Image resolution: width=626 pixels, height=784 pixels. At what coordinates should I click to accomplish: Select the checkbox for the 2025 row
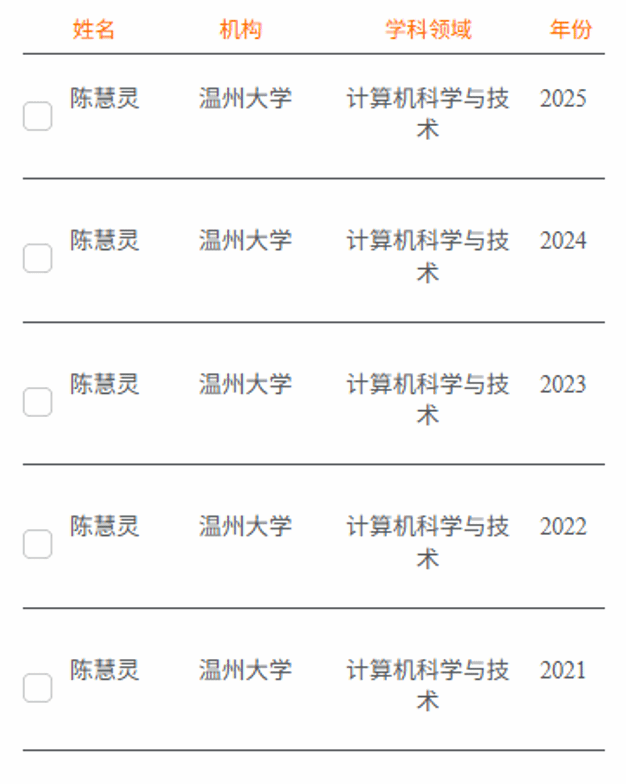click(x=37, y=116)
